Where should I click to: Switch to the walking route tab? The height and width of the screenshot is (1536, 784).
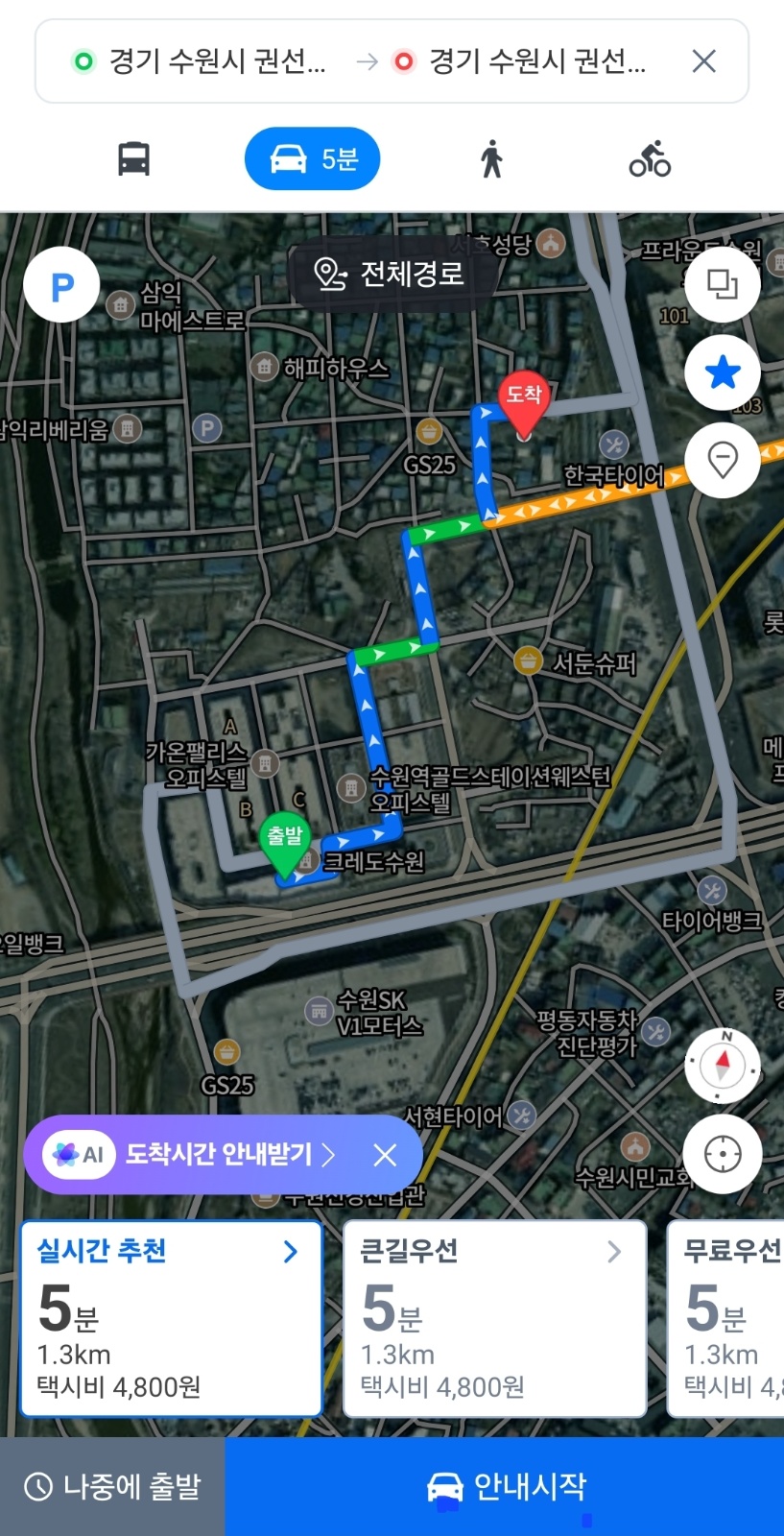[x=491, y=158]
